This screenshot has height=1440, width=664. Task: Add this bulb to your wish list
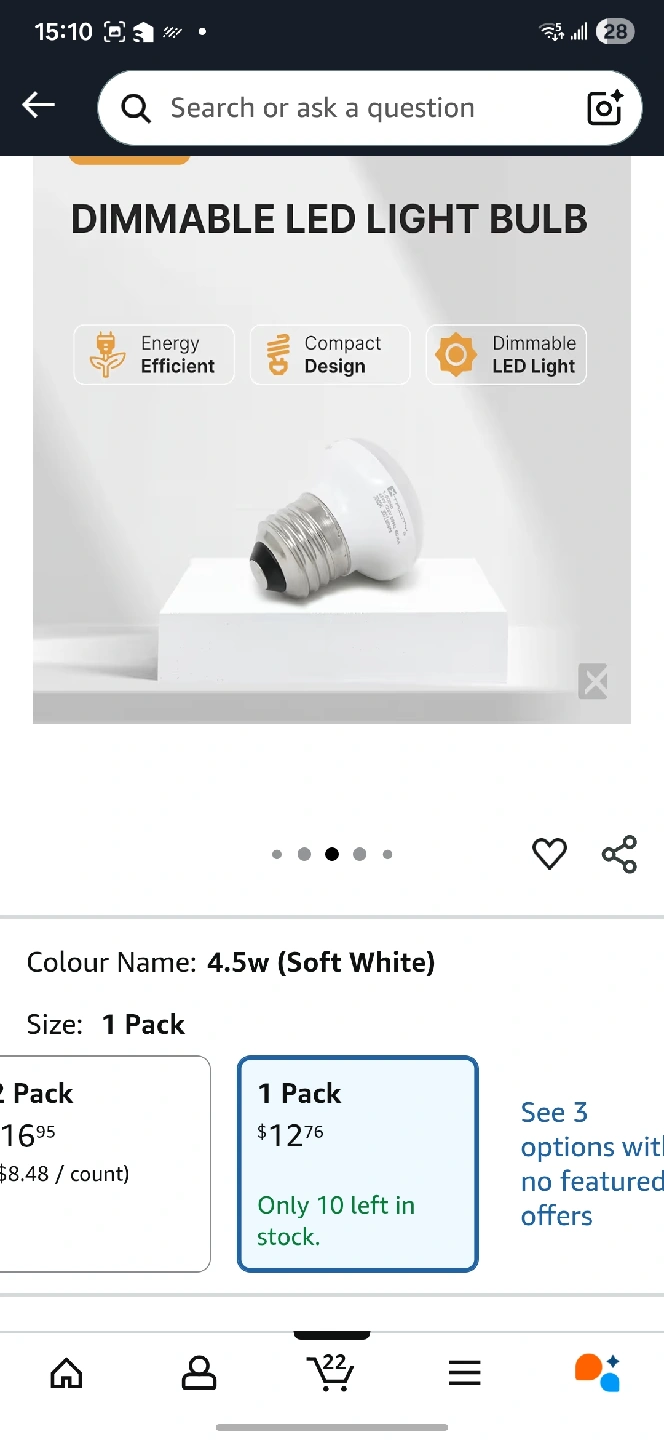[x=549, y=854]
